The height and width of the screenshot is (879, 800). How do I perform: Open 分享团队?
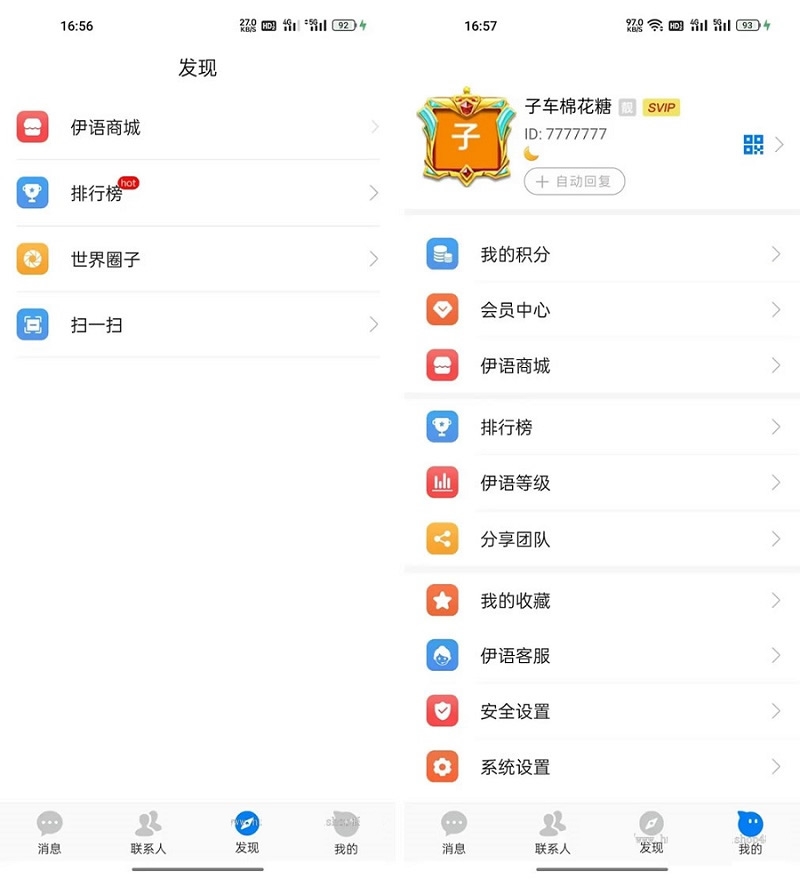(x=602, y=539)
